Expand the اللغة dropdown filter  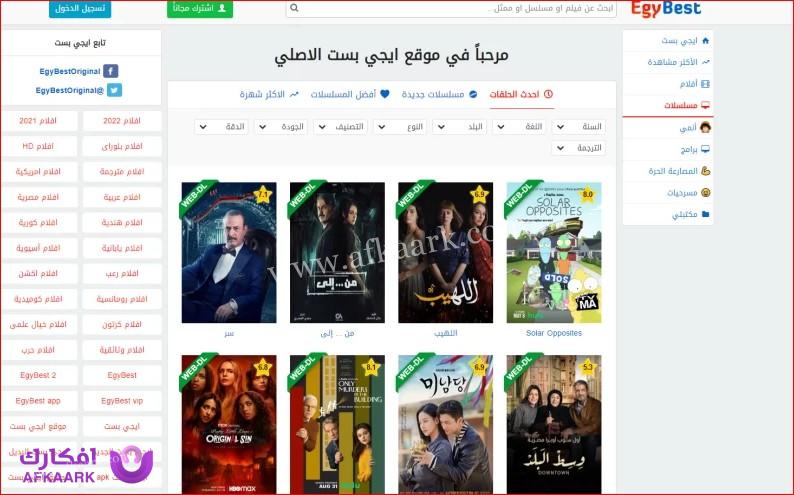(x=518, y=127)
